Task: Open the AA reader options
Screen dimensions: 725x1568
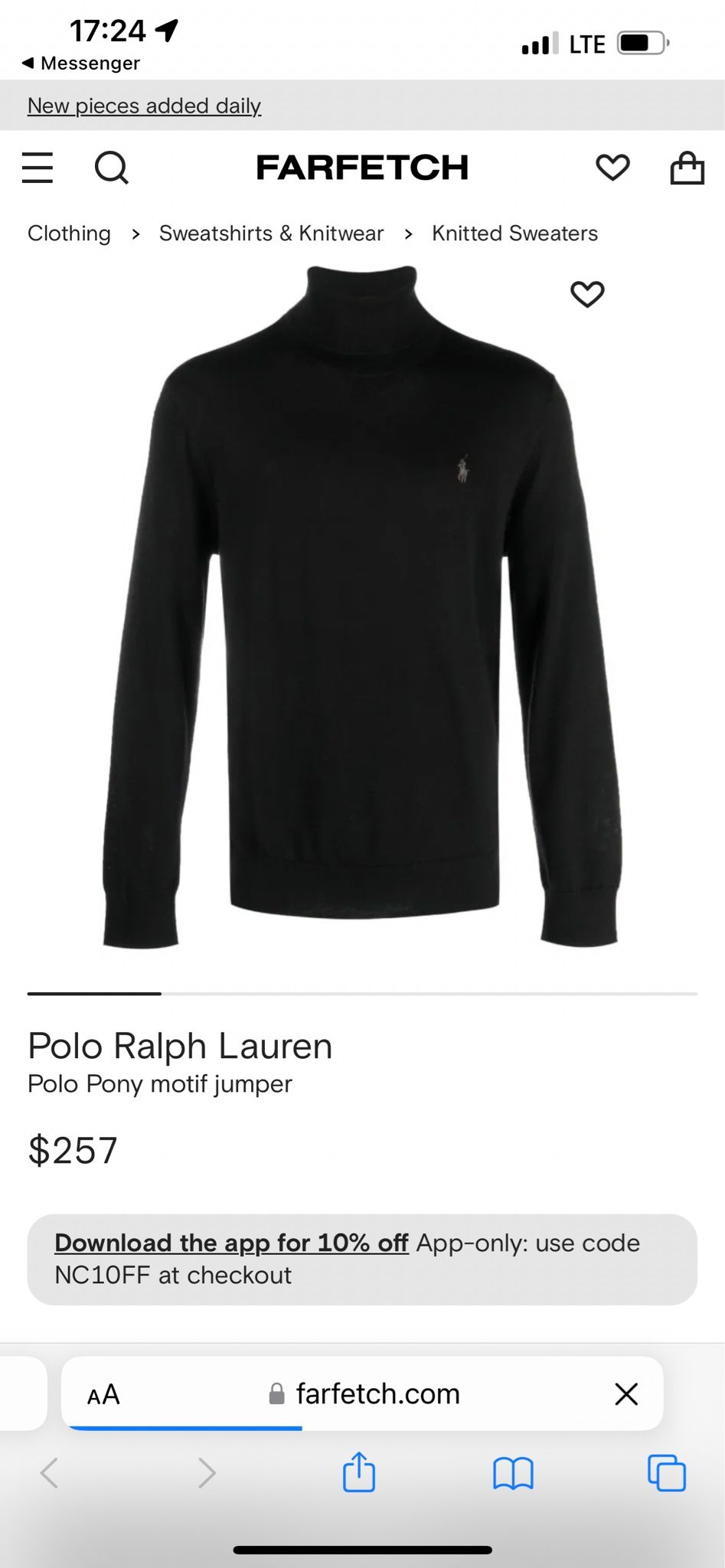Action: [x=103, y=1394]
